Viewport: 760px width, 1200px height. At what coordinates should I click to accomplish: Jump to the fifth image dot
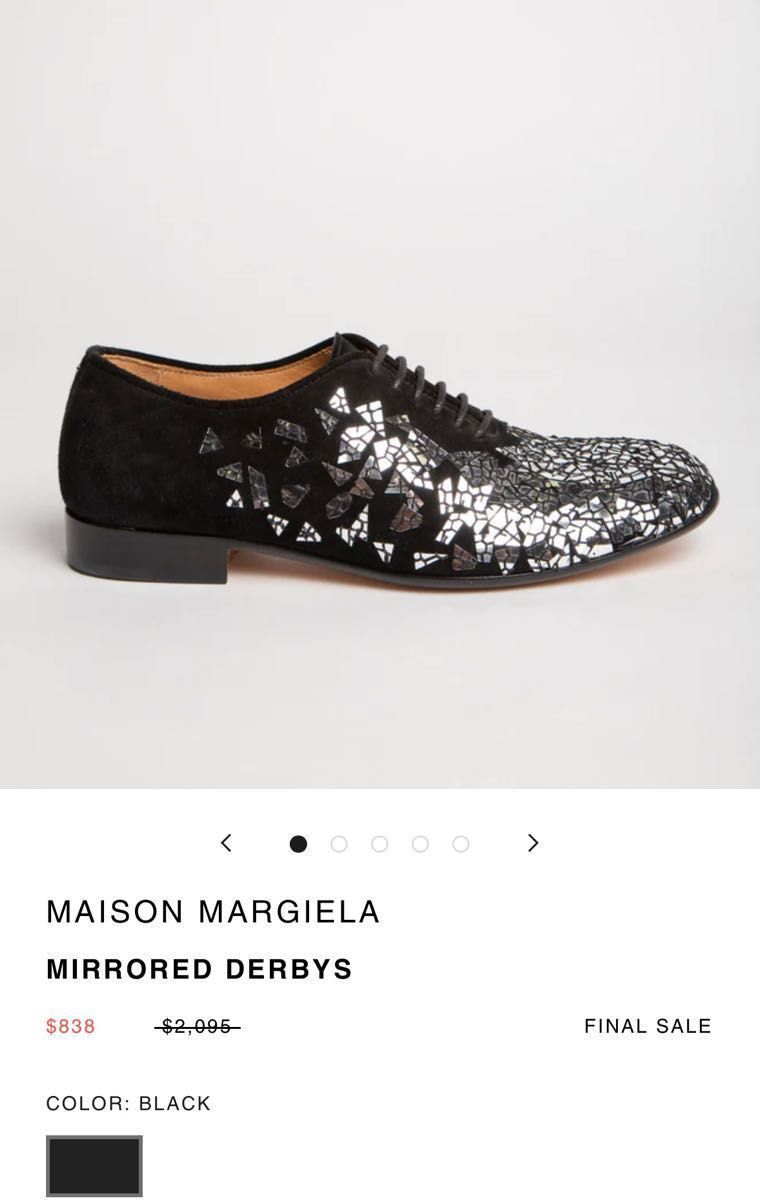(461, 844)
